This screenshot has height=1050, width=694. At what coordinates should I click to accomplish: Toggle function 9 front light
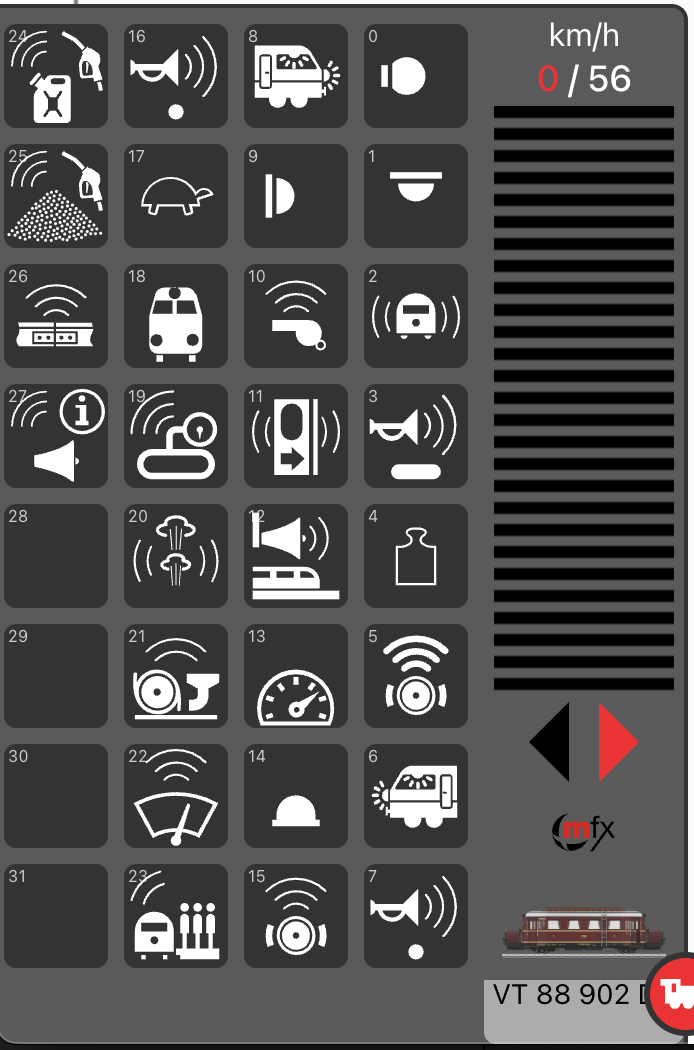(296, 196)
